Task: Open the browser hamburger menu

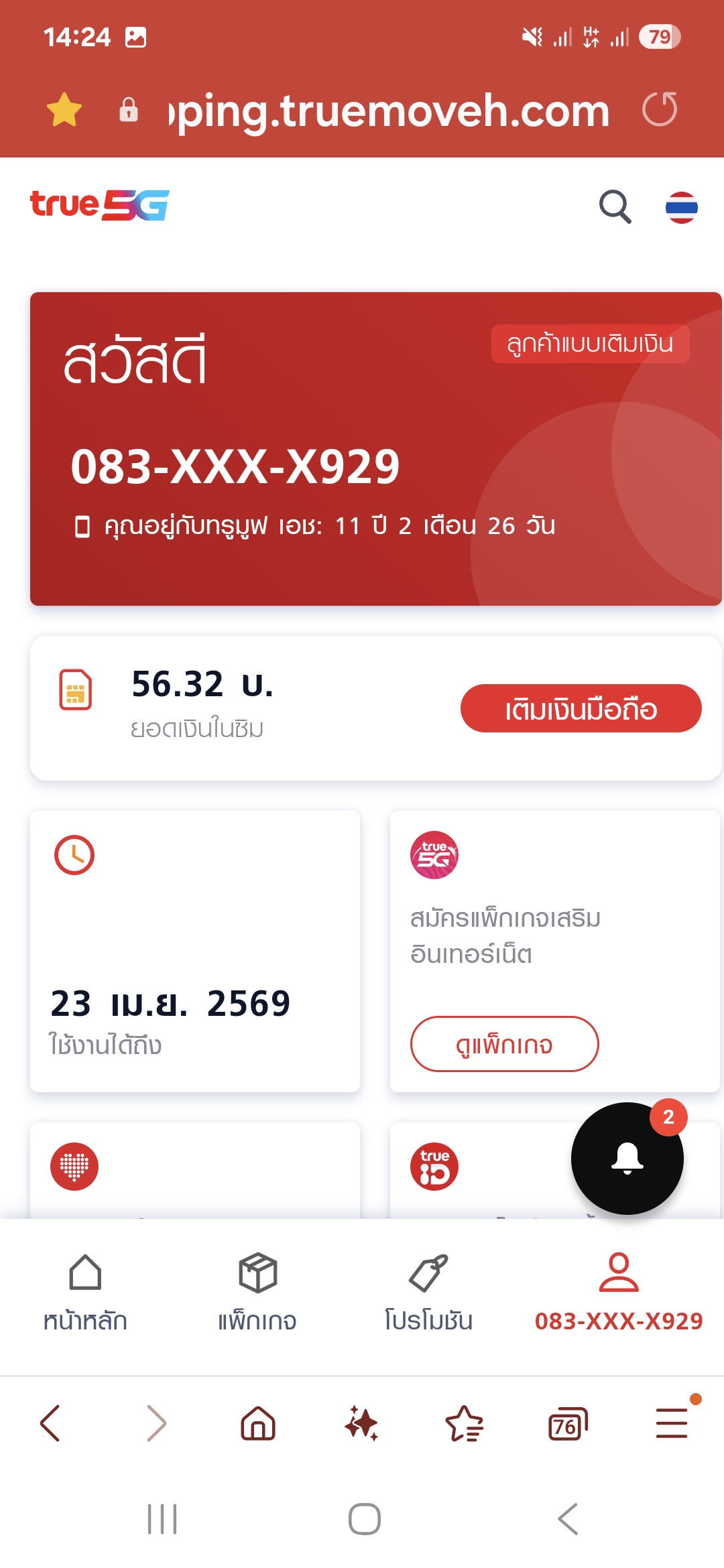Action: [x=672, y=1423]
